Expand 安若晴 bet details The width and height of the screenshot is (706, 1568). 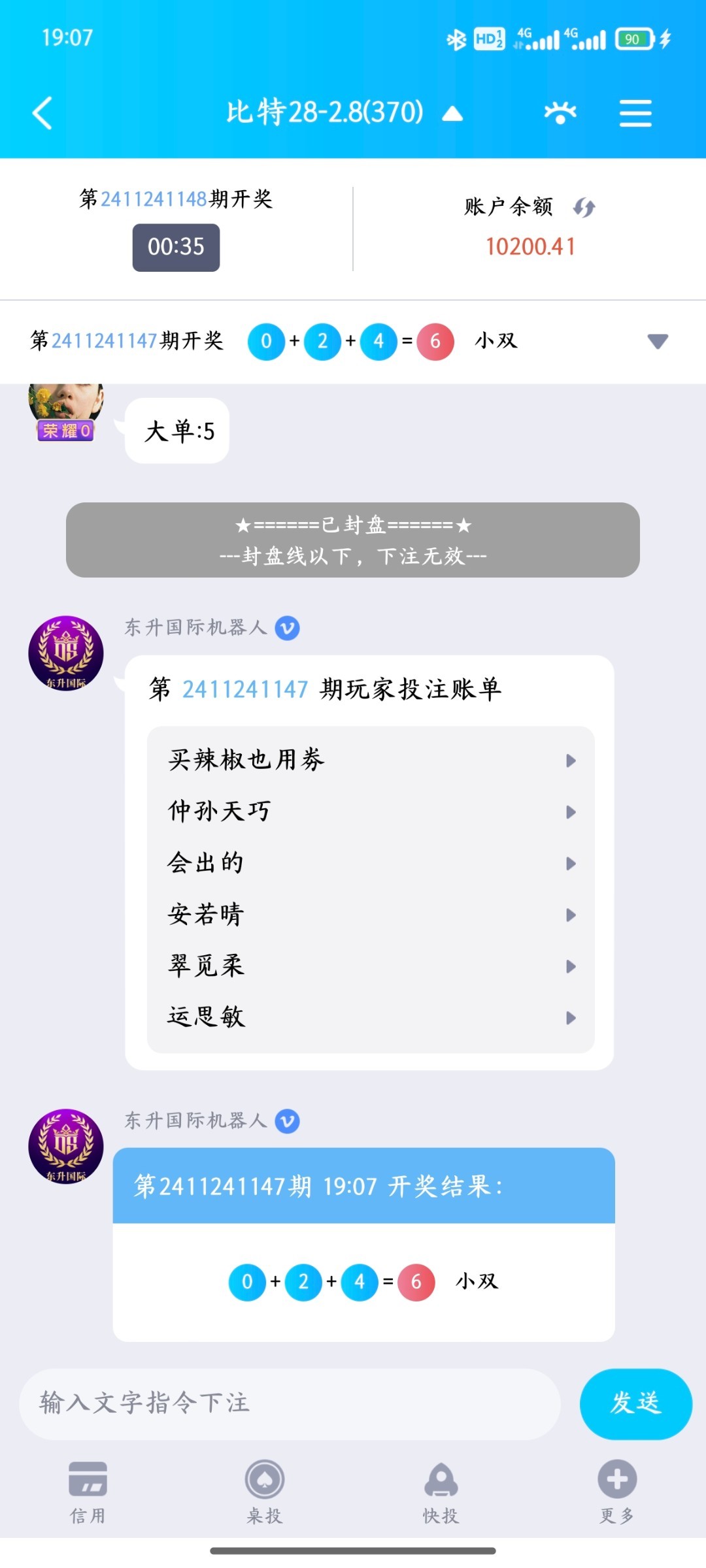(x=371, y=915)
